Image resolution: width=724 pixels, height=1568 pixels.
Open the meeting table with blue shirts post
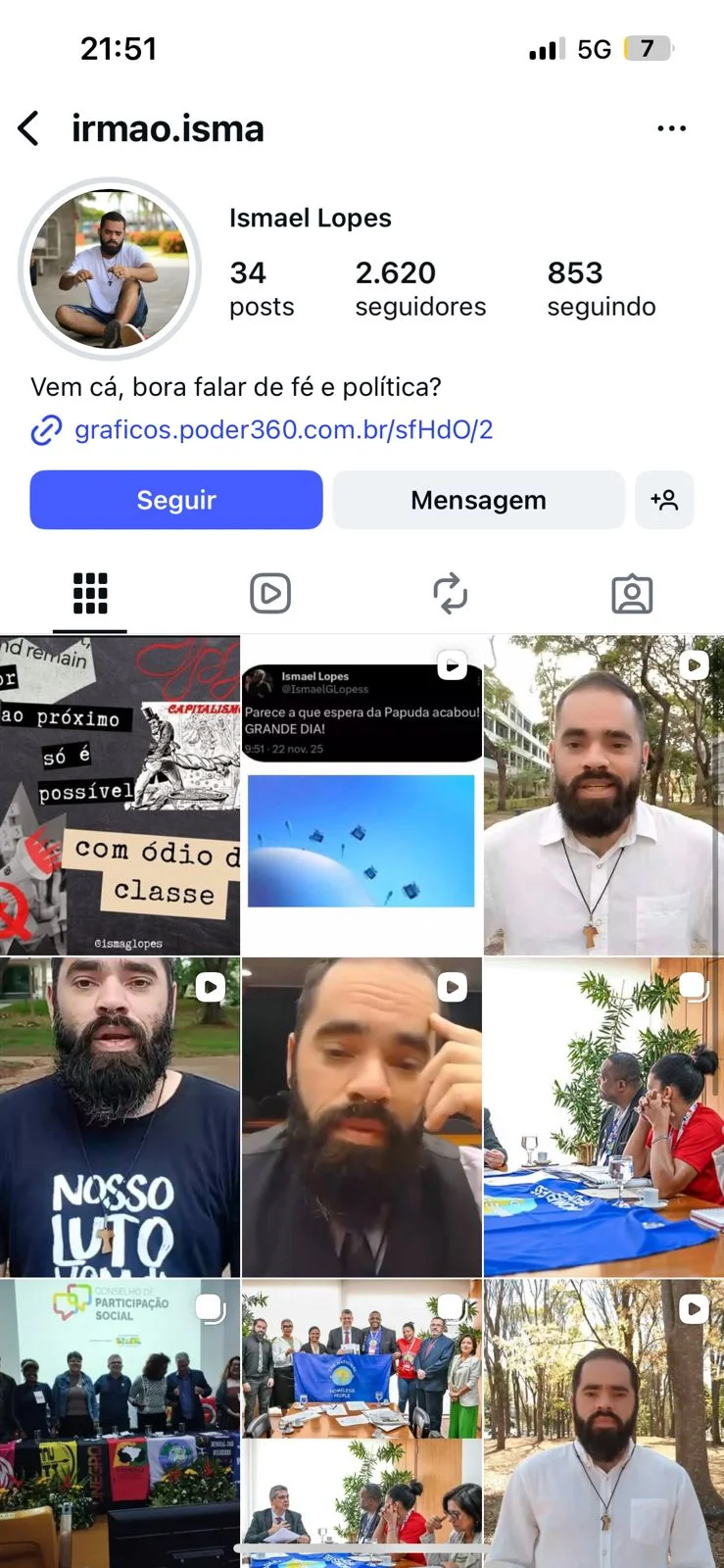pyautogui.click(x=603, y=1117)
